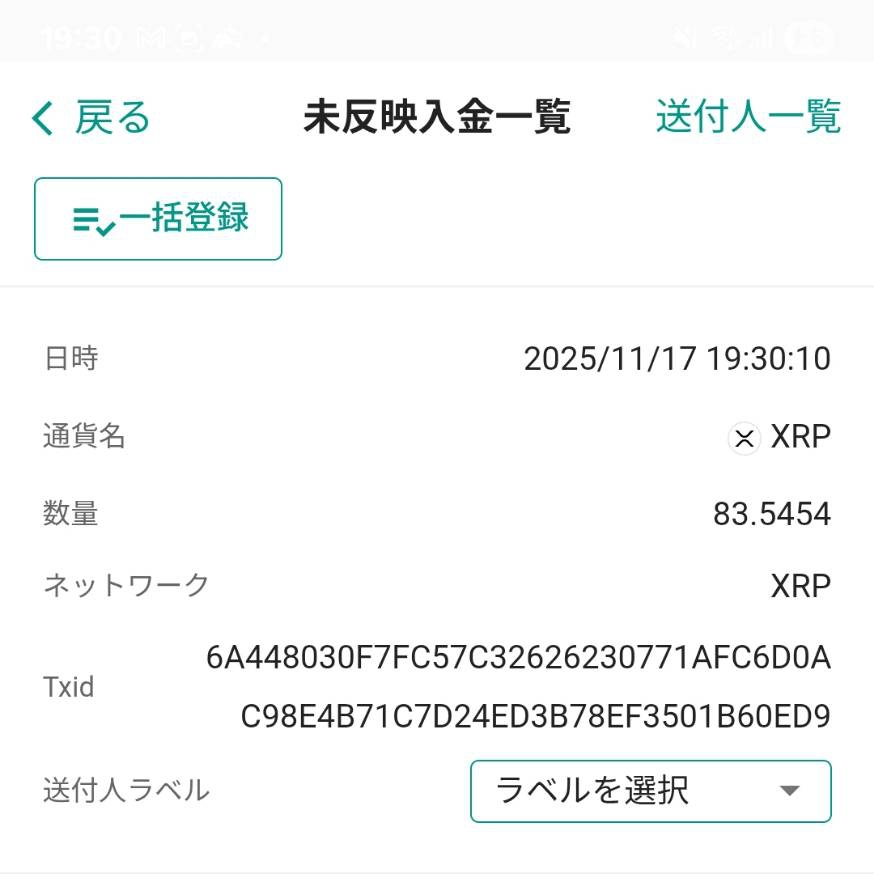Viewport: 874px width, 883px height.
Task: Tap the 一括登録 bulk register button
Action: (158, 219)
